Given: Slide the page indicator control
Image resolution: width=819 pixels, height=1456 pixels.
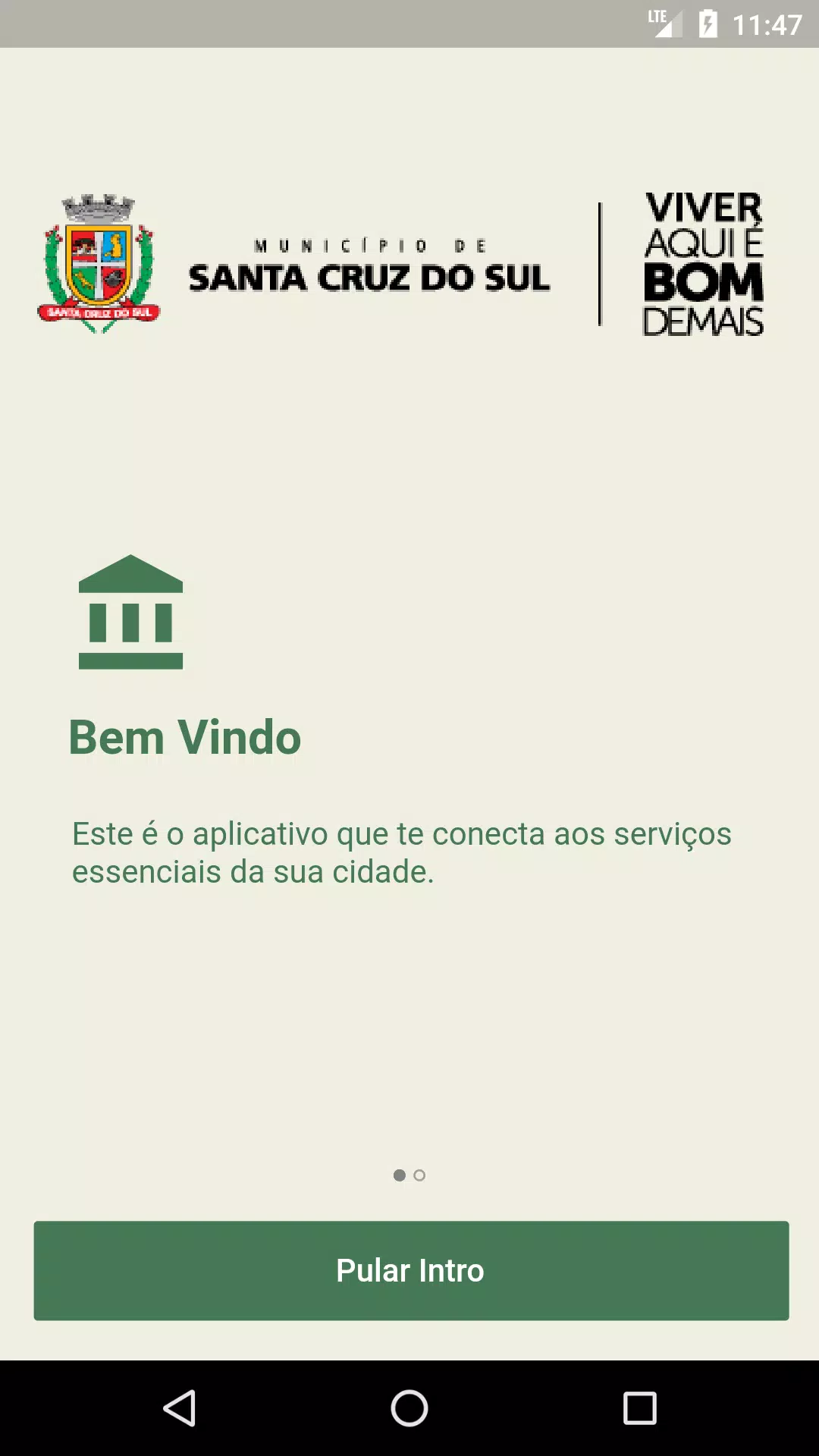Looking at the screenshot, I should [x=409, y=1175].
